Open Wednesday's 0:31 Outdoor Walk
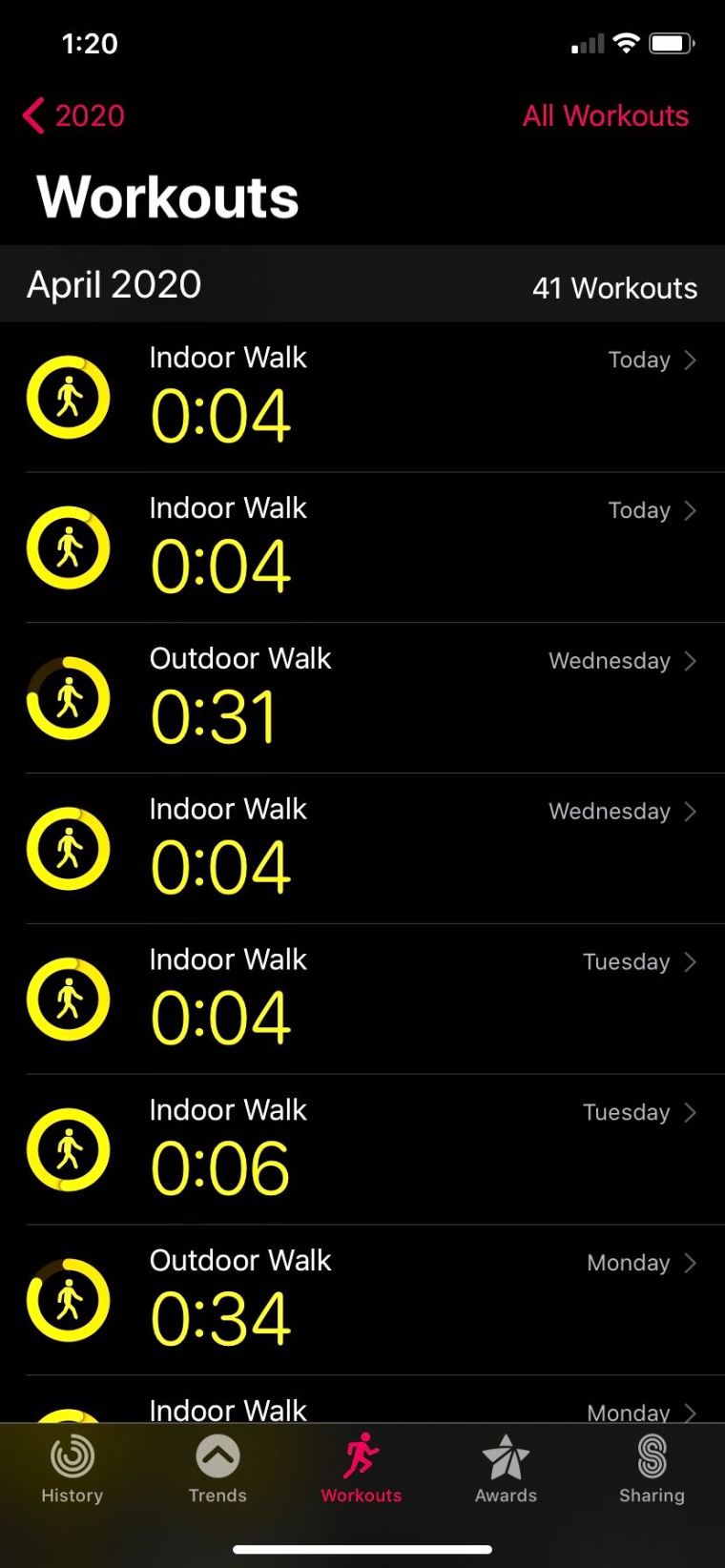This screenshot has height=1568, width=725. [x=362, y=698]
